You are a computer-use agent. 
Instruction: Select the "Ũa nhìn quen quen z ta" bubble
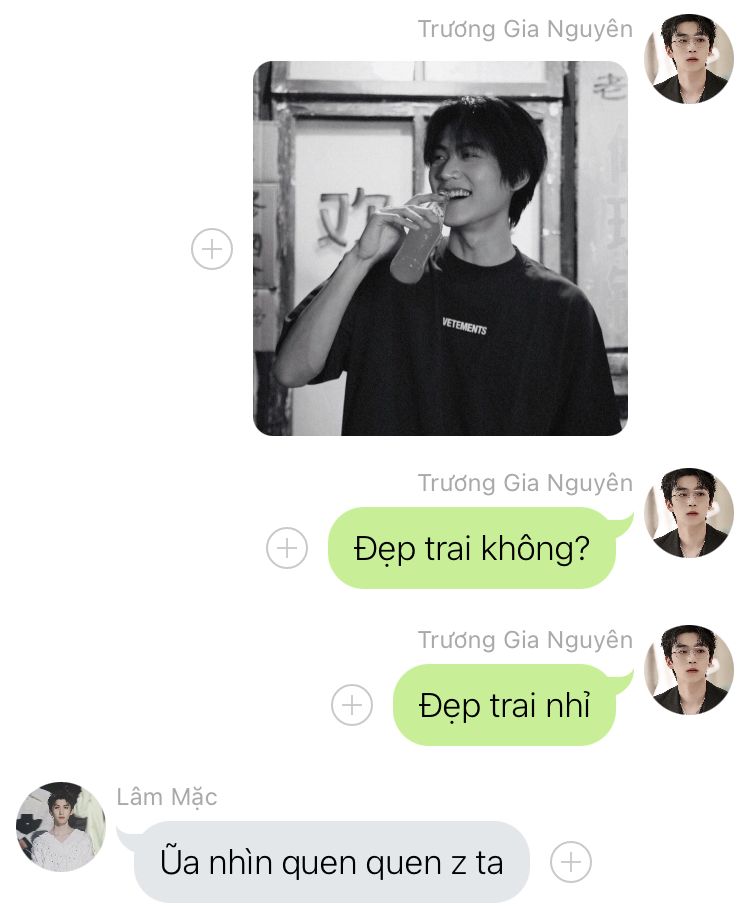coord(331,861)
